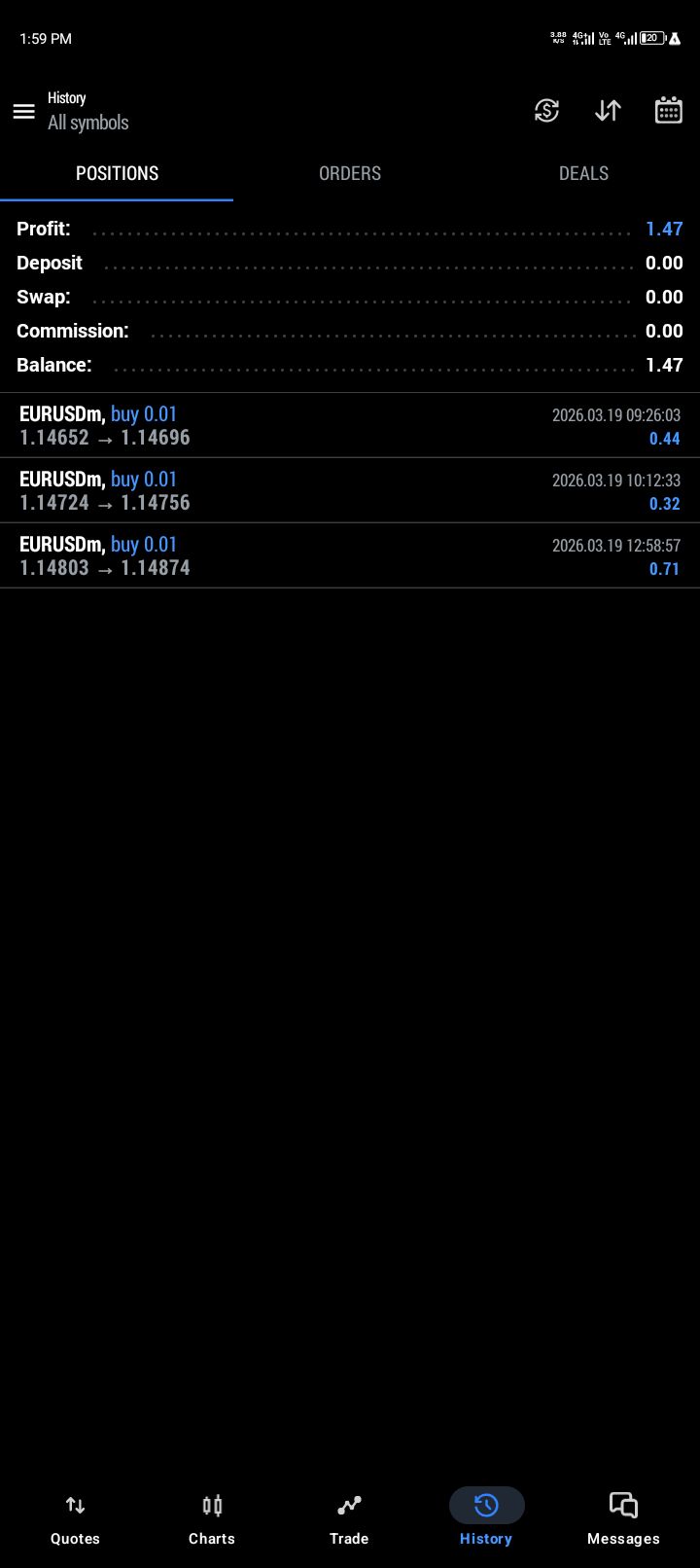
Task: Go to the Quotes section
Action: click(75, 1519)
